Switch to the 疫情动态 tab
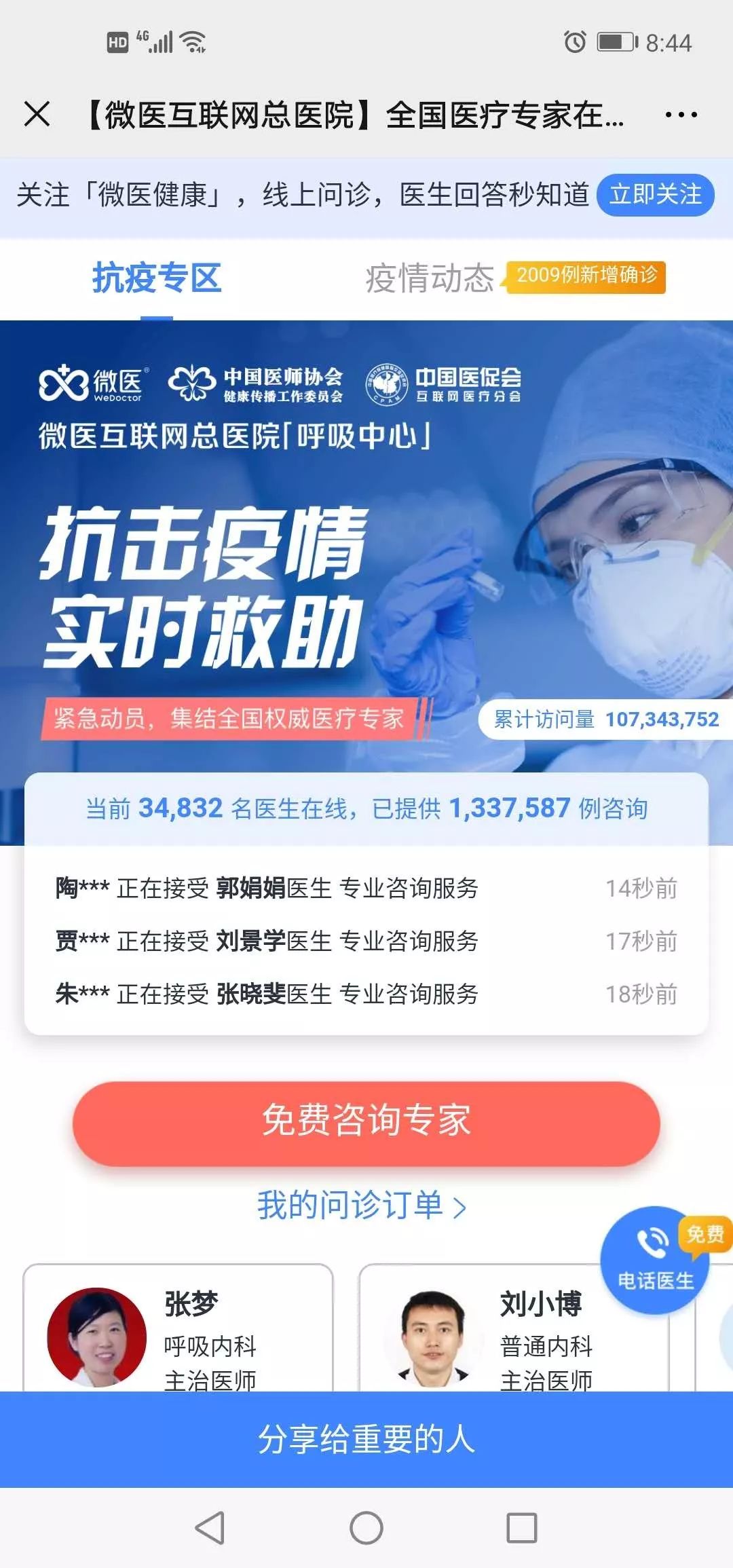Screen dimensions: 733x1568 click(x=430, y=278)
